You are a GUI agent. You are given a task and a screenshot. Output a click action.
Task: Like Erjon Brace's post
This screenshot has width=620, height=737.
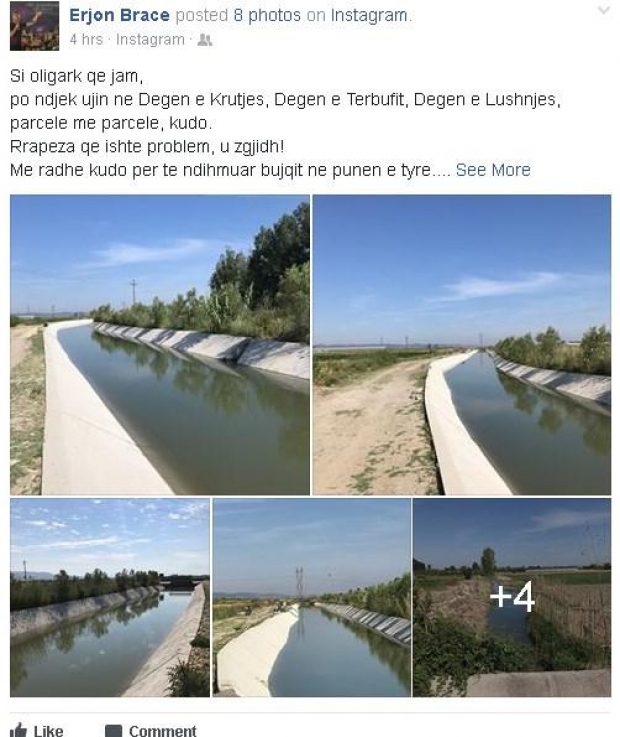tap(38, 730)
